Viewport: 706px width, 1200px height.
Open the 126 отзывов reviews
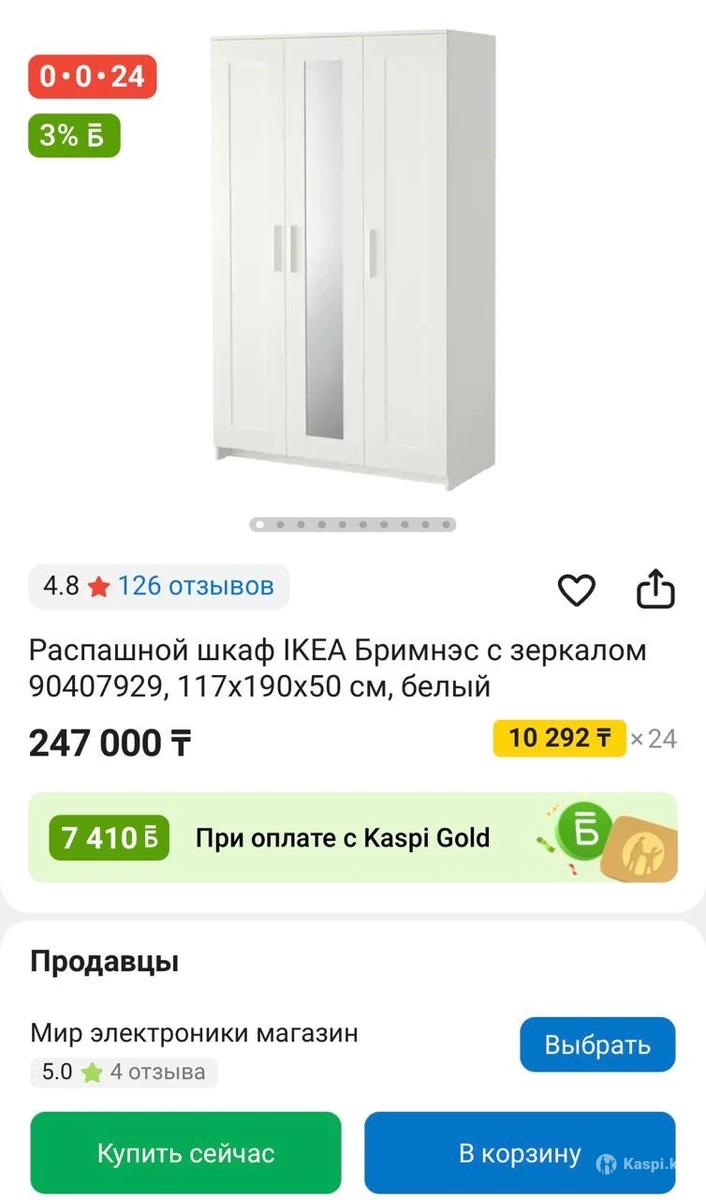pos(195,586)
